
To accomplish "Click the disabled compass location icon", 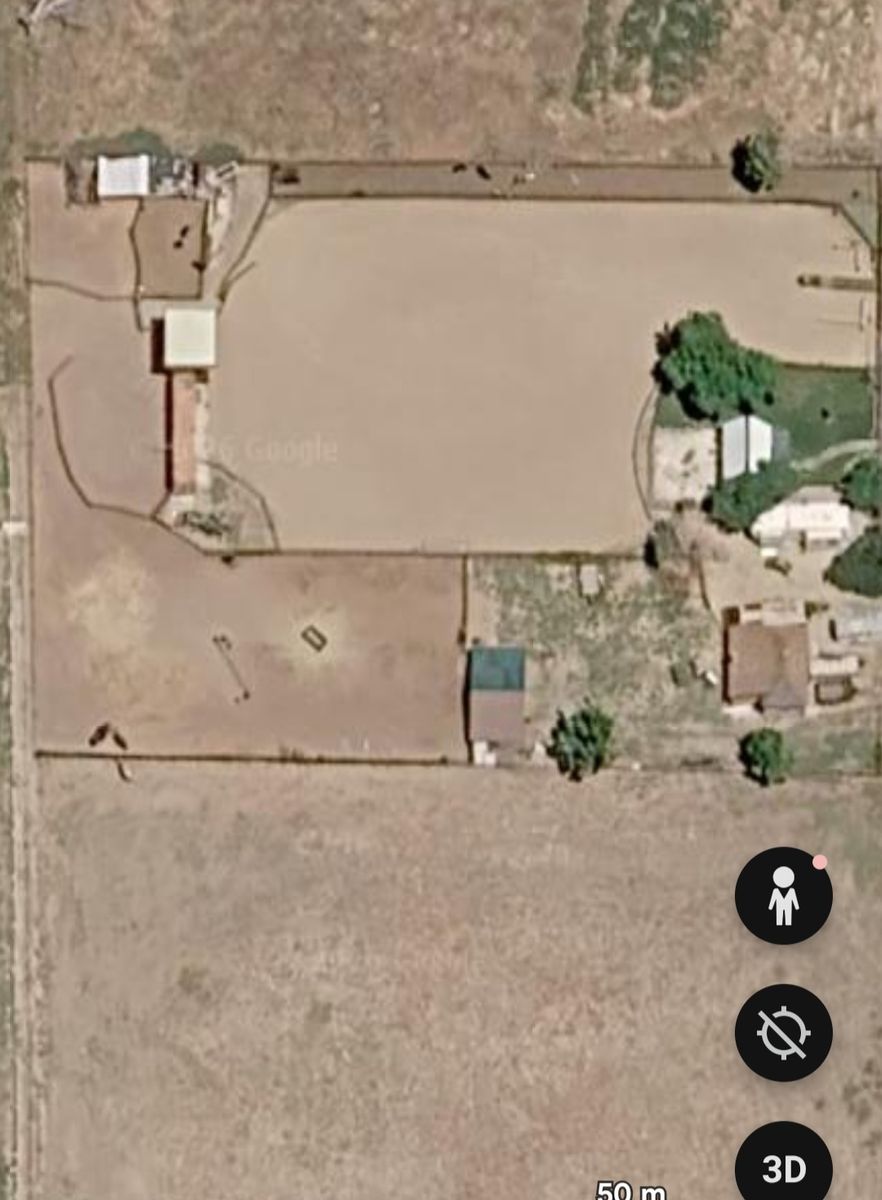I will tap(784, 1033).
